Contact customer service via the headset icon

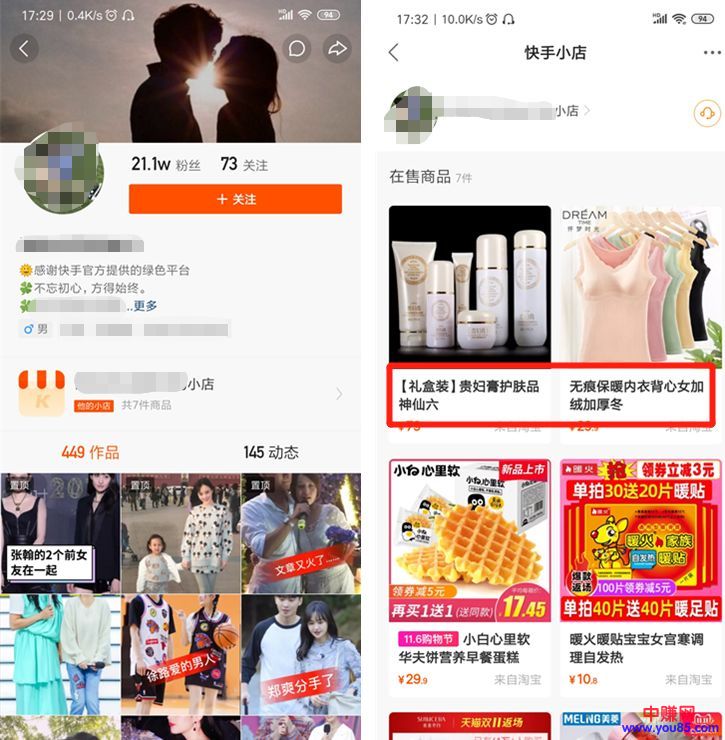[706, 112]
